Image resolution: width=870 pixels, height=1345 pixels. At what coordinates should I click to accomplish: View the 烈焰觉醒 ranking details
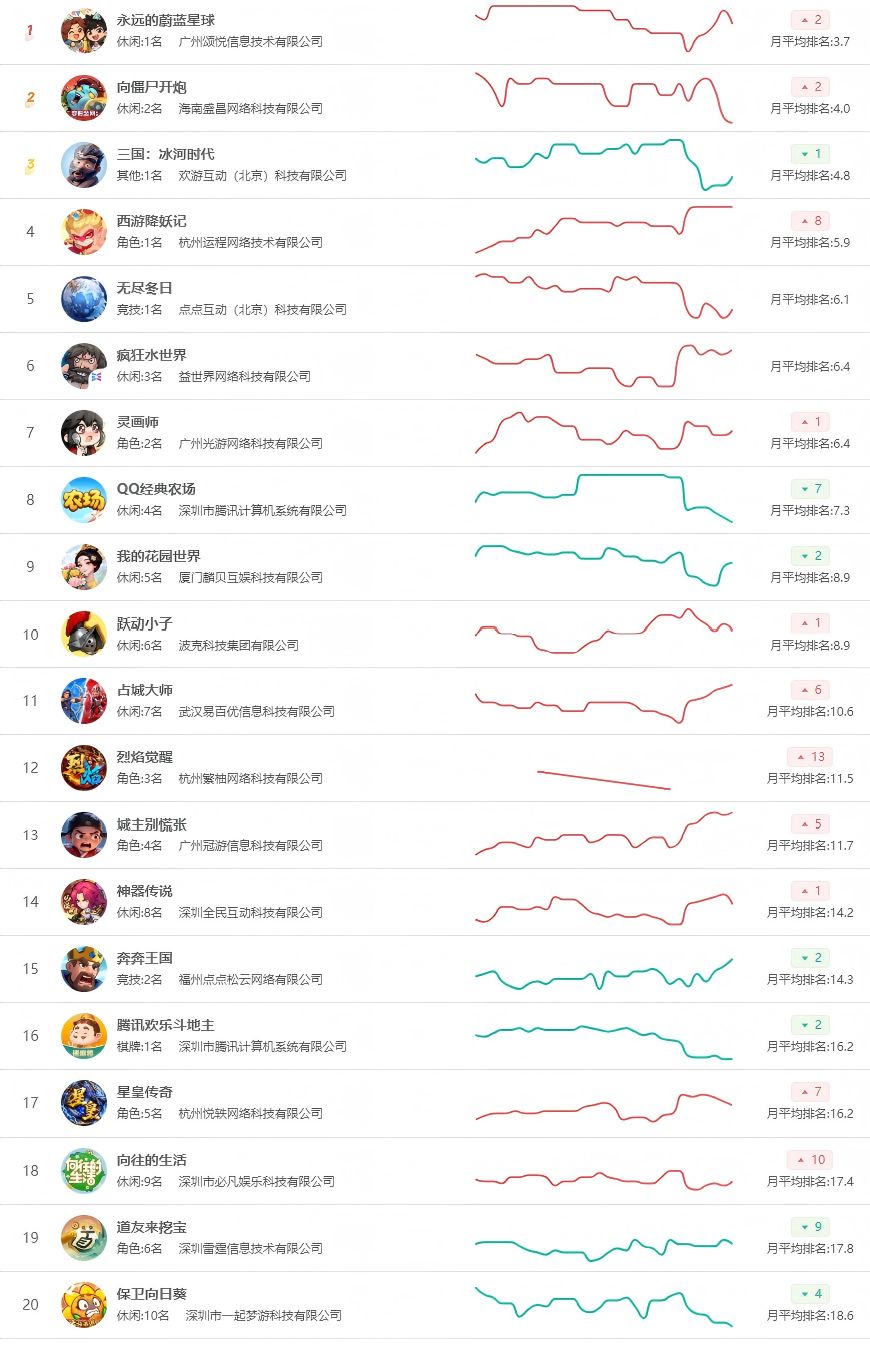[435, 768]
